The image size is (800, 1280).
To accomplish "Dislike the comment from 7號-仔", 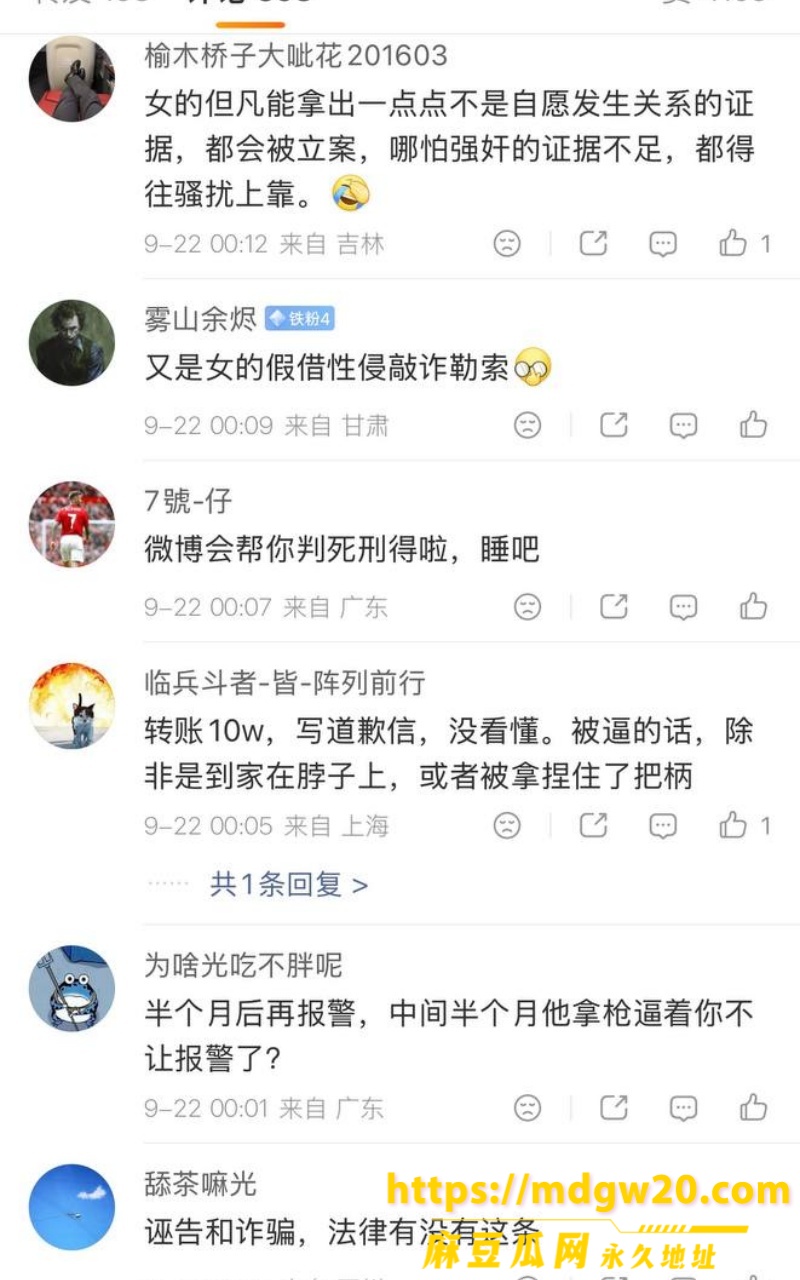I will tap(528, 606).
